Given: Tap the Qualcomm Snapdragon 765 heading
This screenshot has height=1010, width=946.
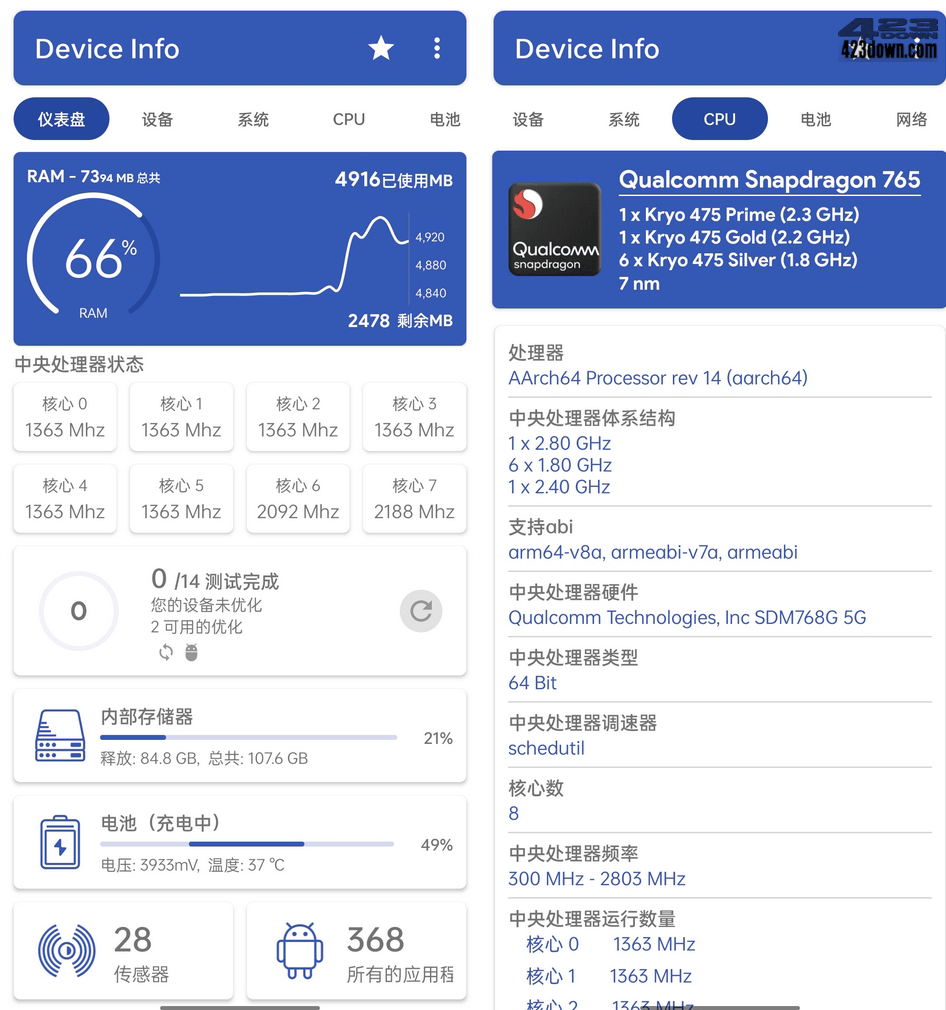Looking at the screenshot, I should click(x=770, y=181).
